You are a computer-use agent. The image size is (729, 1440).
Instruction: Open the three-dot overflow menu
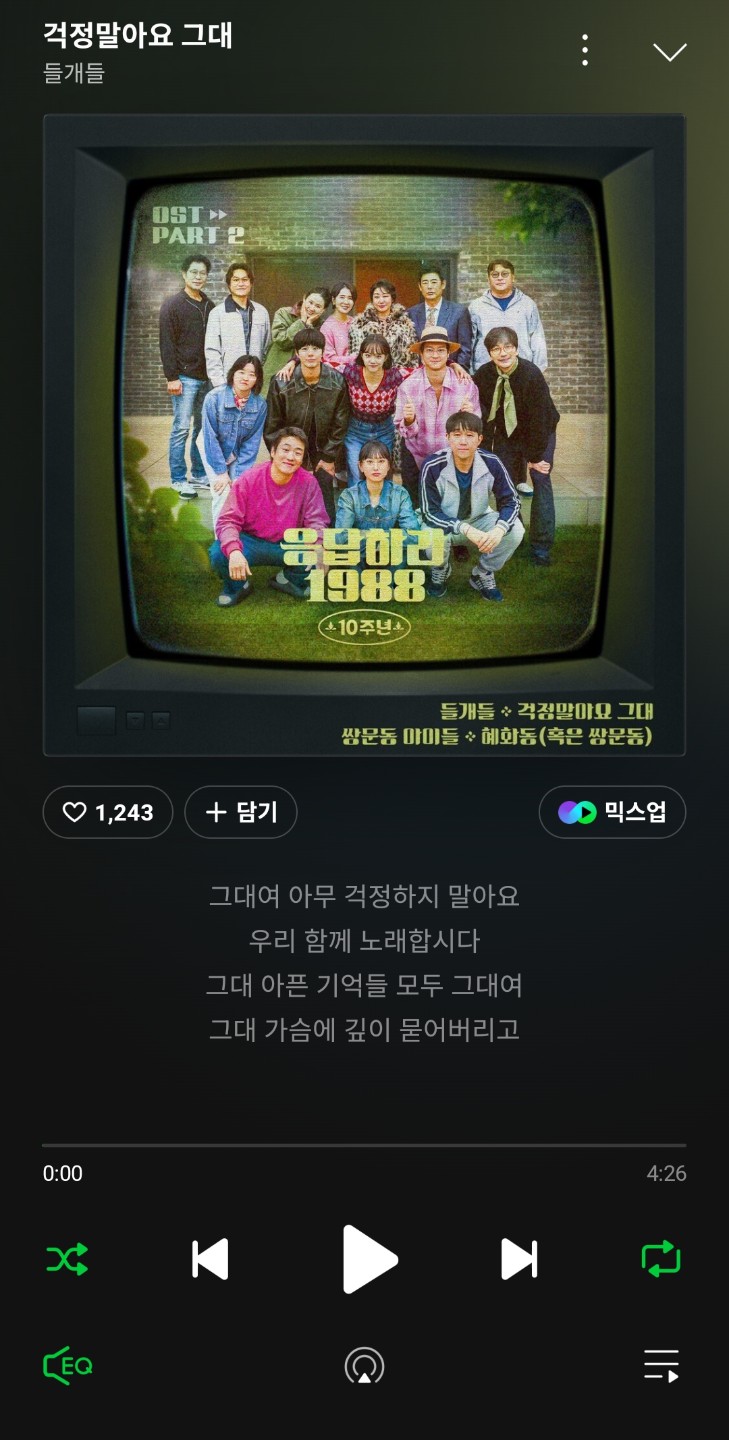click(585, 51)
